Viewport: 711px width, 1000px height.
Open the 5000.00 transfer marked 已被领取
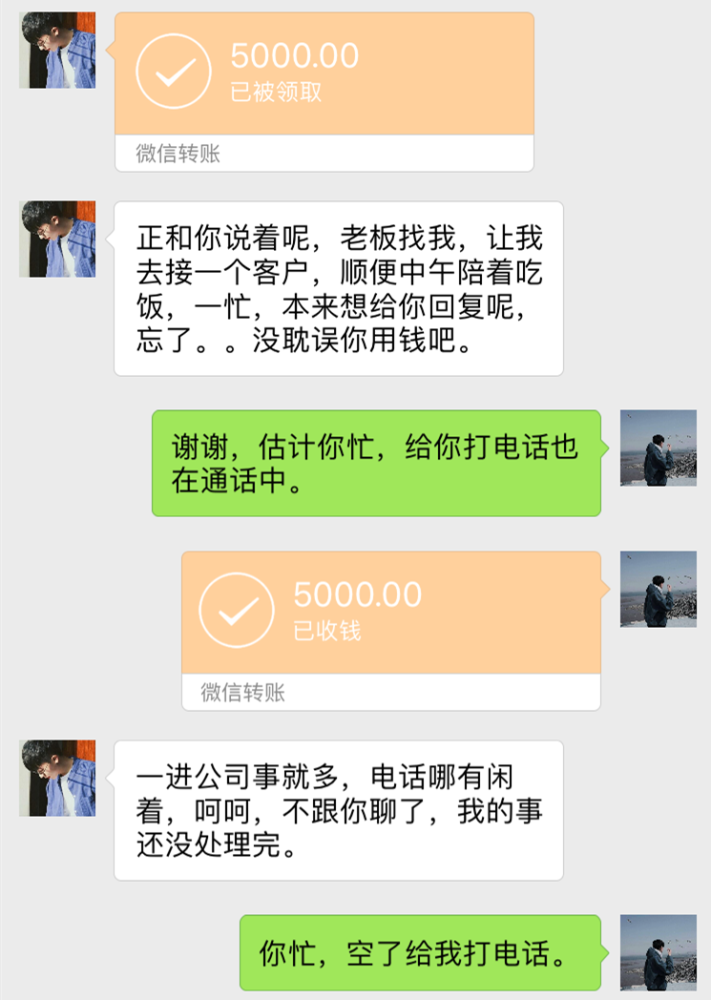[x=324, y=75]
